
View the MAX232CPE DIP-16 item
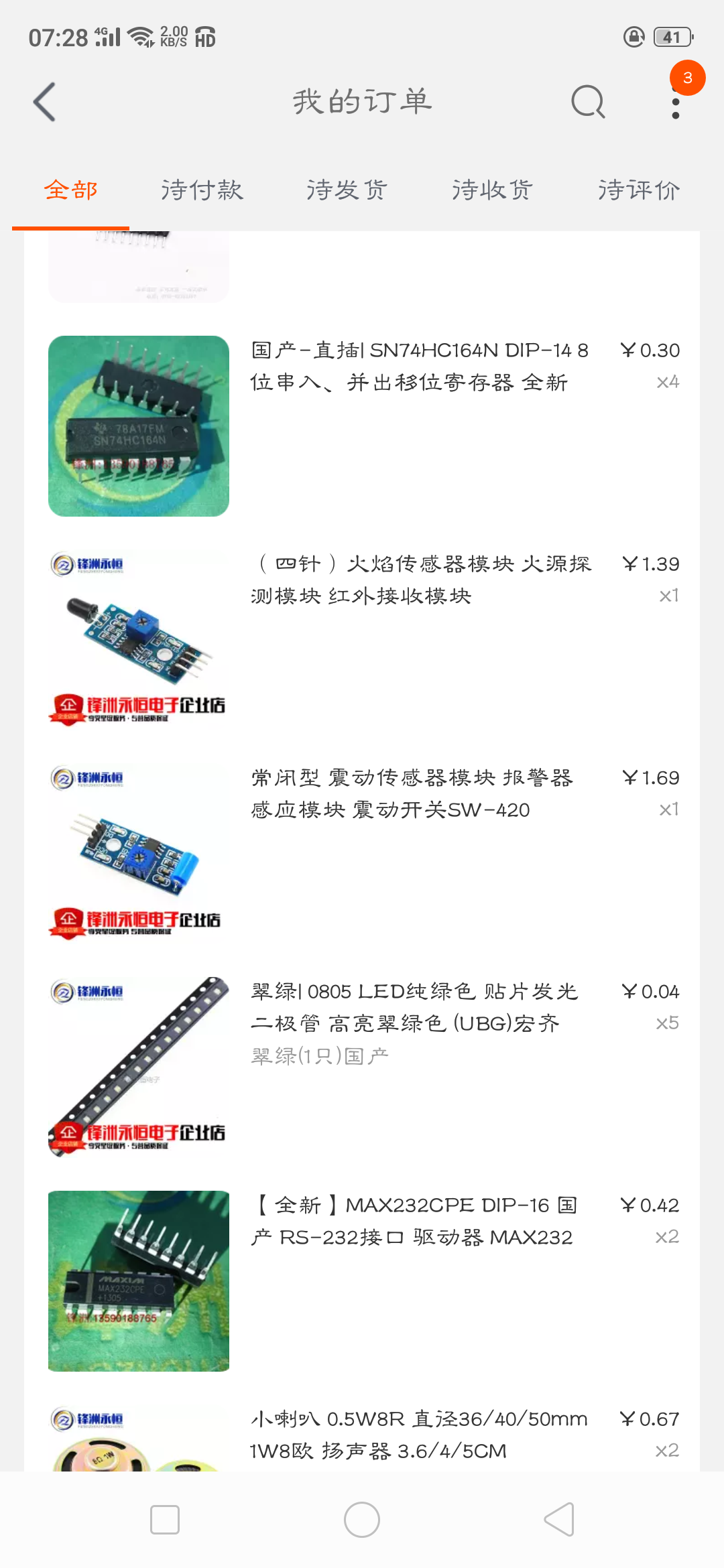tap(362, 1281)
